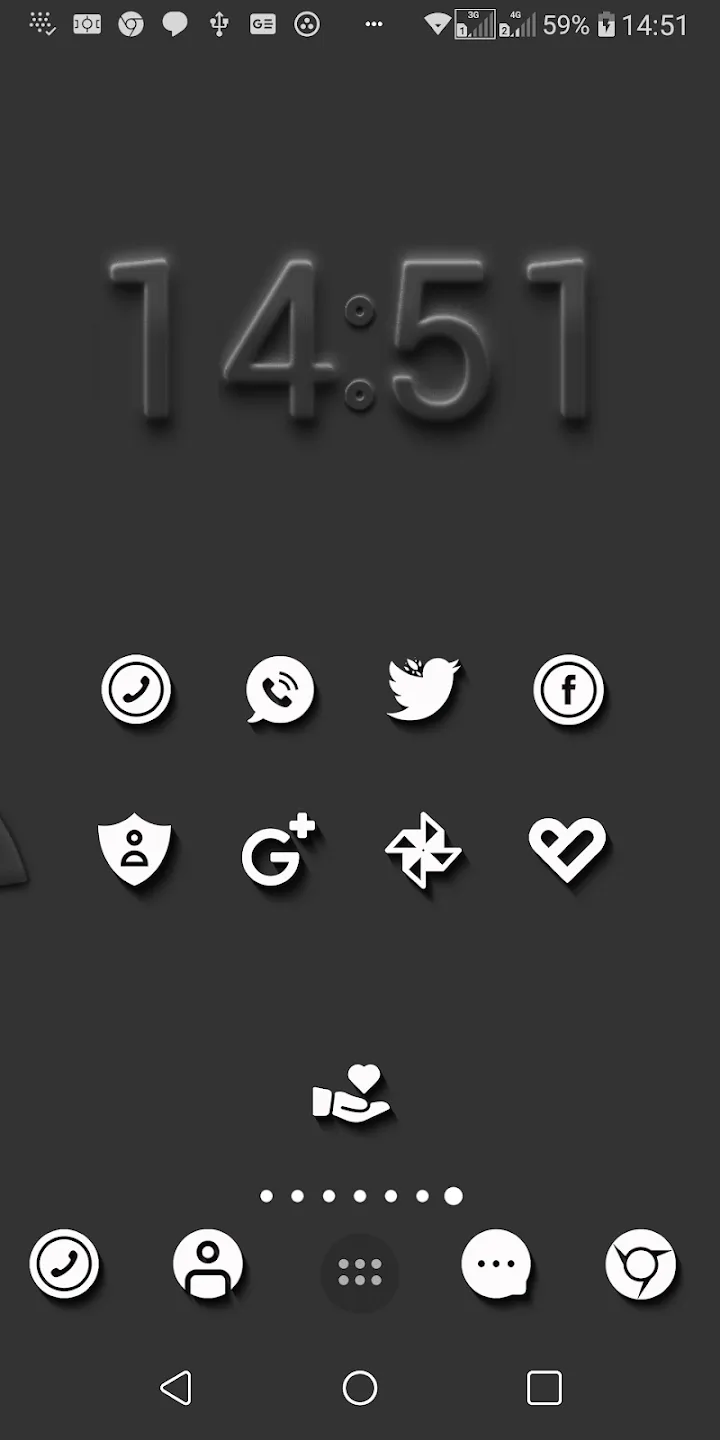Open the Facebook app icon
The width and height of the screenshot is (720, 1440).
pyautogui.click(x=568, y=690)
